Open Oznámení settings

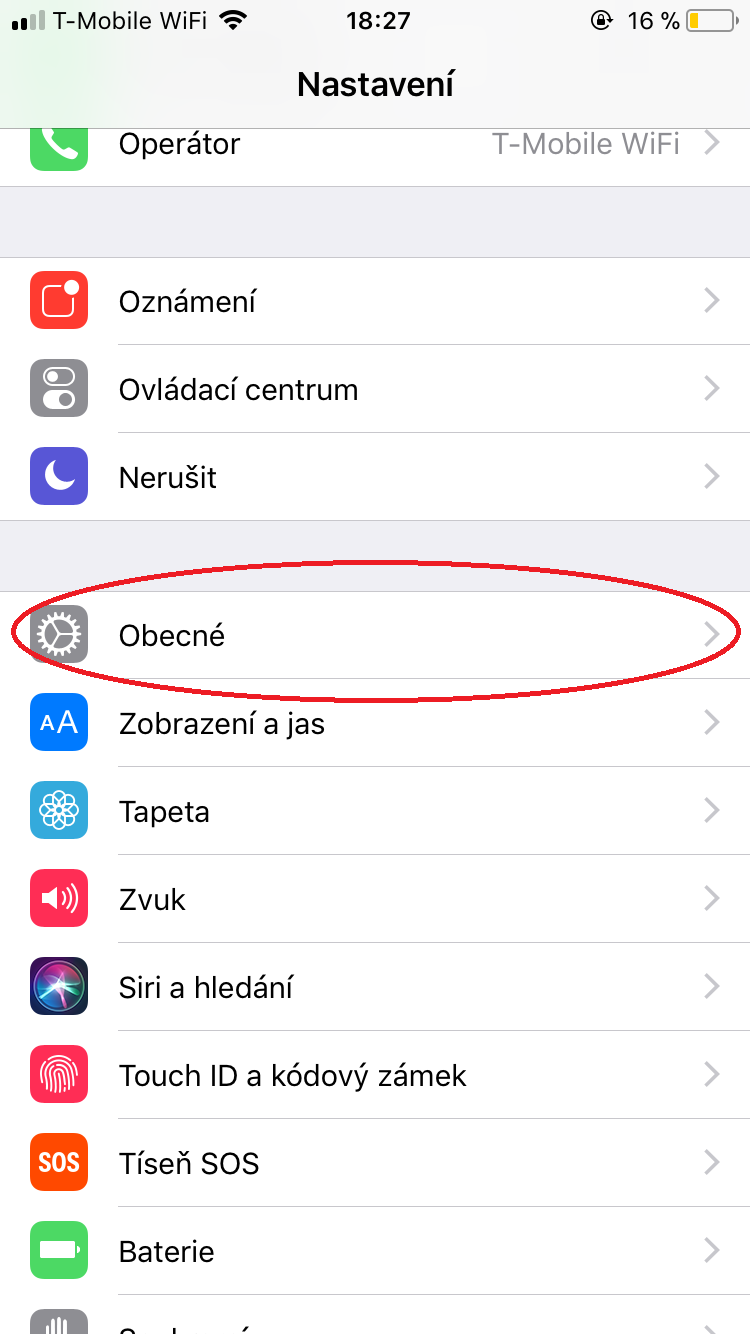[x=375, y=301]
